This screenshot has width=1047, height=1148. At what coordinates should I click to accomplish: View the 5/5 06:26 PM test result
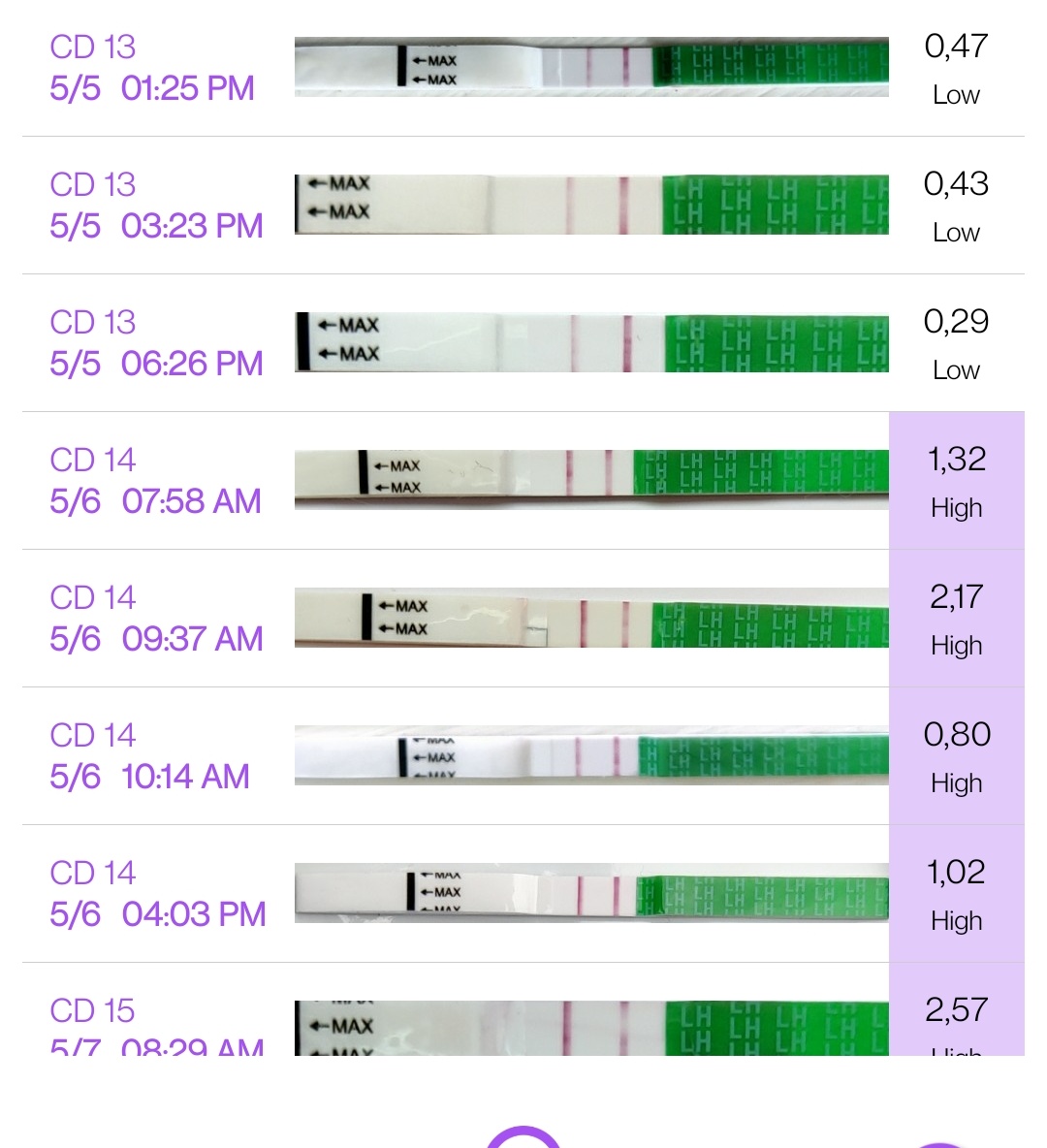[523, 343]
